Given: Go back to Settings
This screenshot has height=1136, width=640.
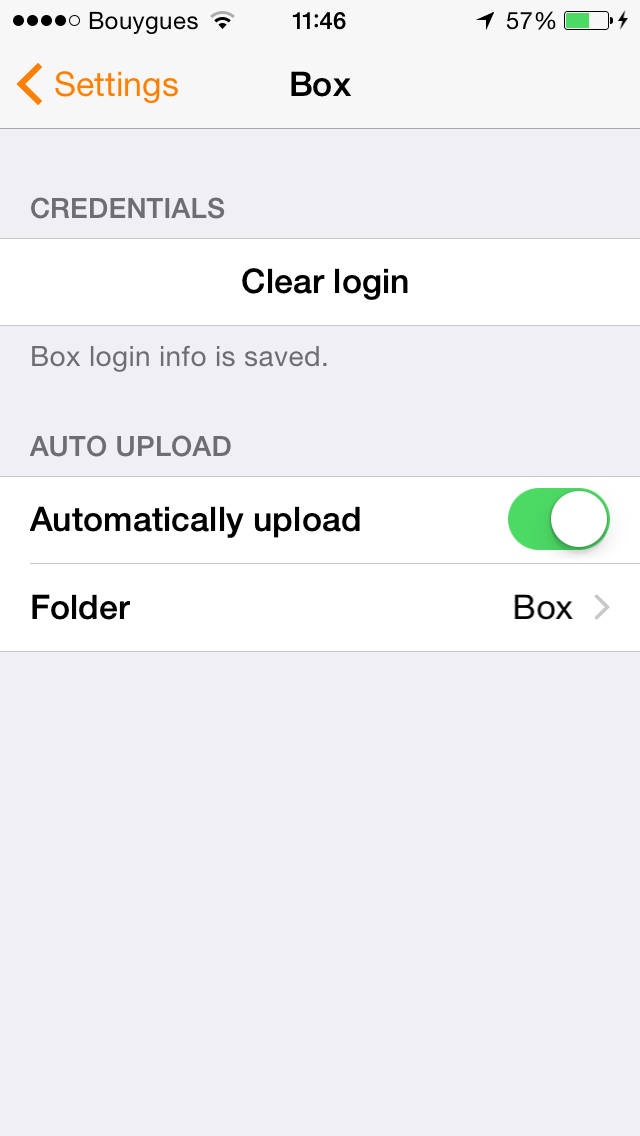Looking at the screenshot, I should coord(98,85).
